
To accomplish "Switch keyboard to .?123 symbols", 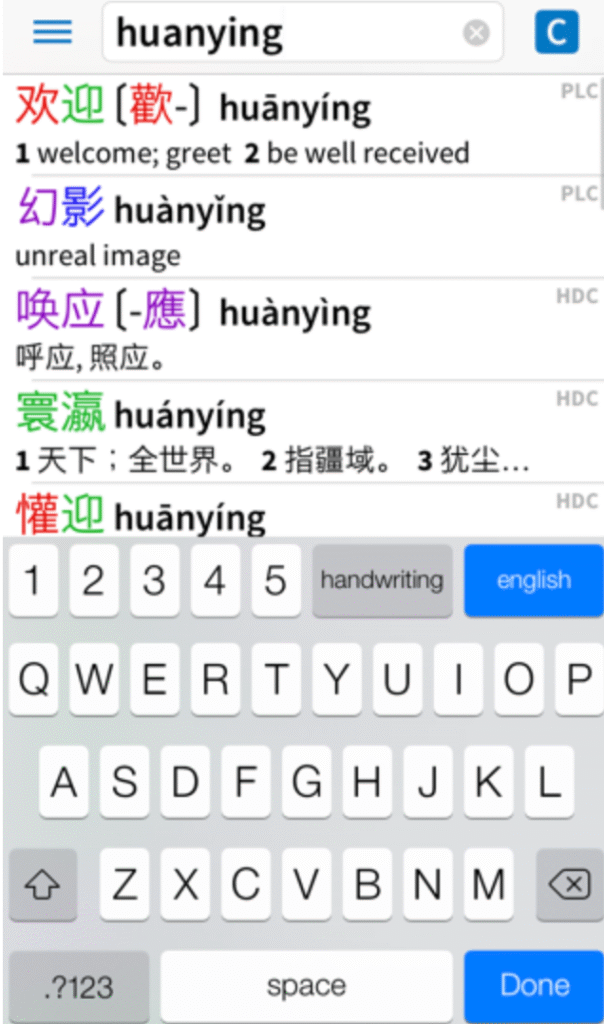I will pos(79,987).
